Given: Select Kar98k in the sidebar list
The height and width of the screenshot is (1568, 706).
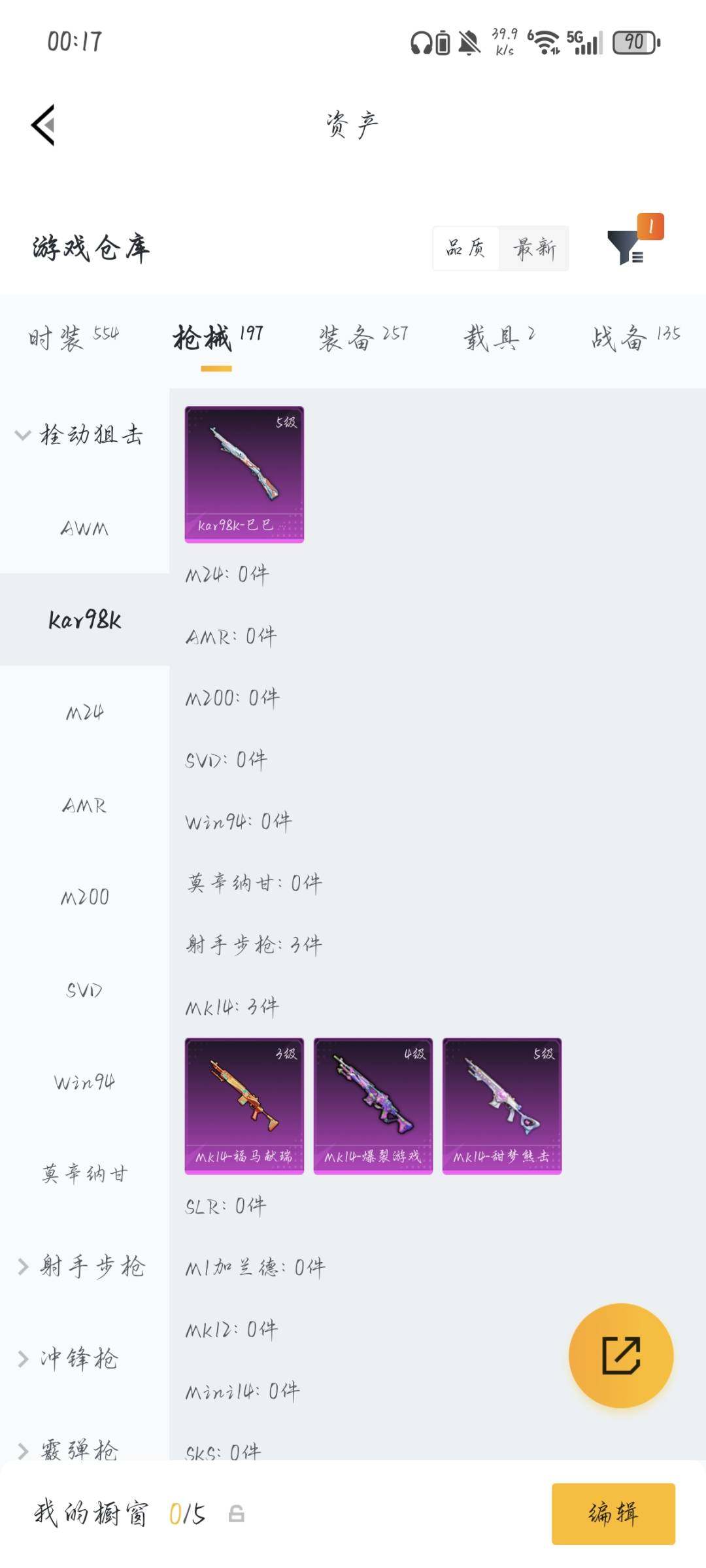Looking at the screenshot, I should tap(83, 617).
